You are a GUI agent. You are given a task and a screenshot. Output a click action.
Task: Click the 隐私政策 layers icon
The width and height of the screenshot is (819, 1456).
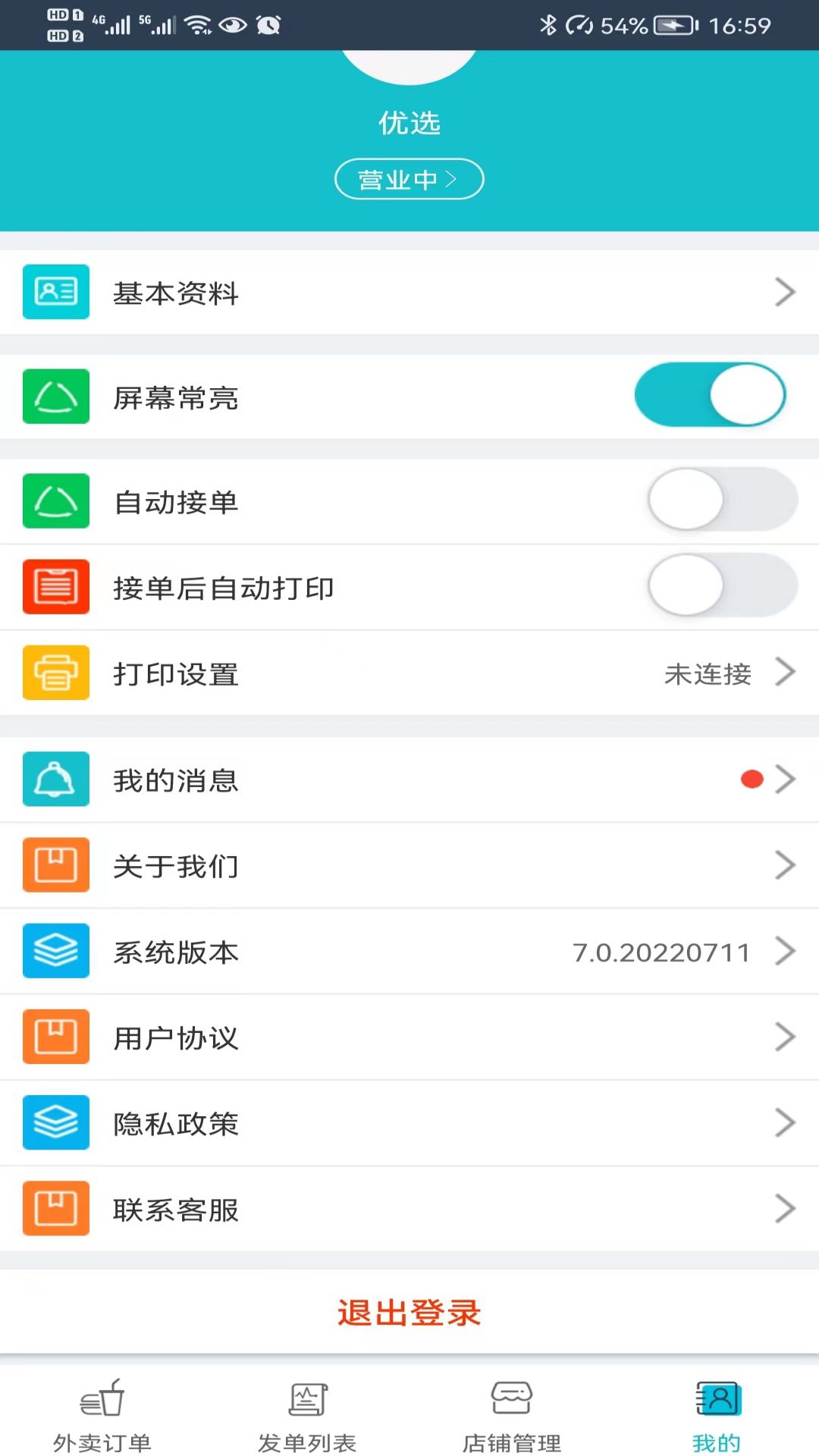point(56,1123)
